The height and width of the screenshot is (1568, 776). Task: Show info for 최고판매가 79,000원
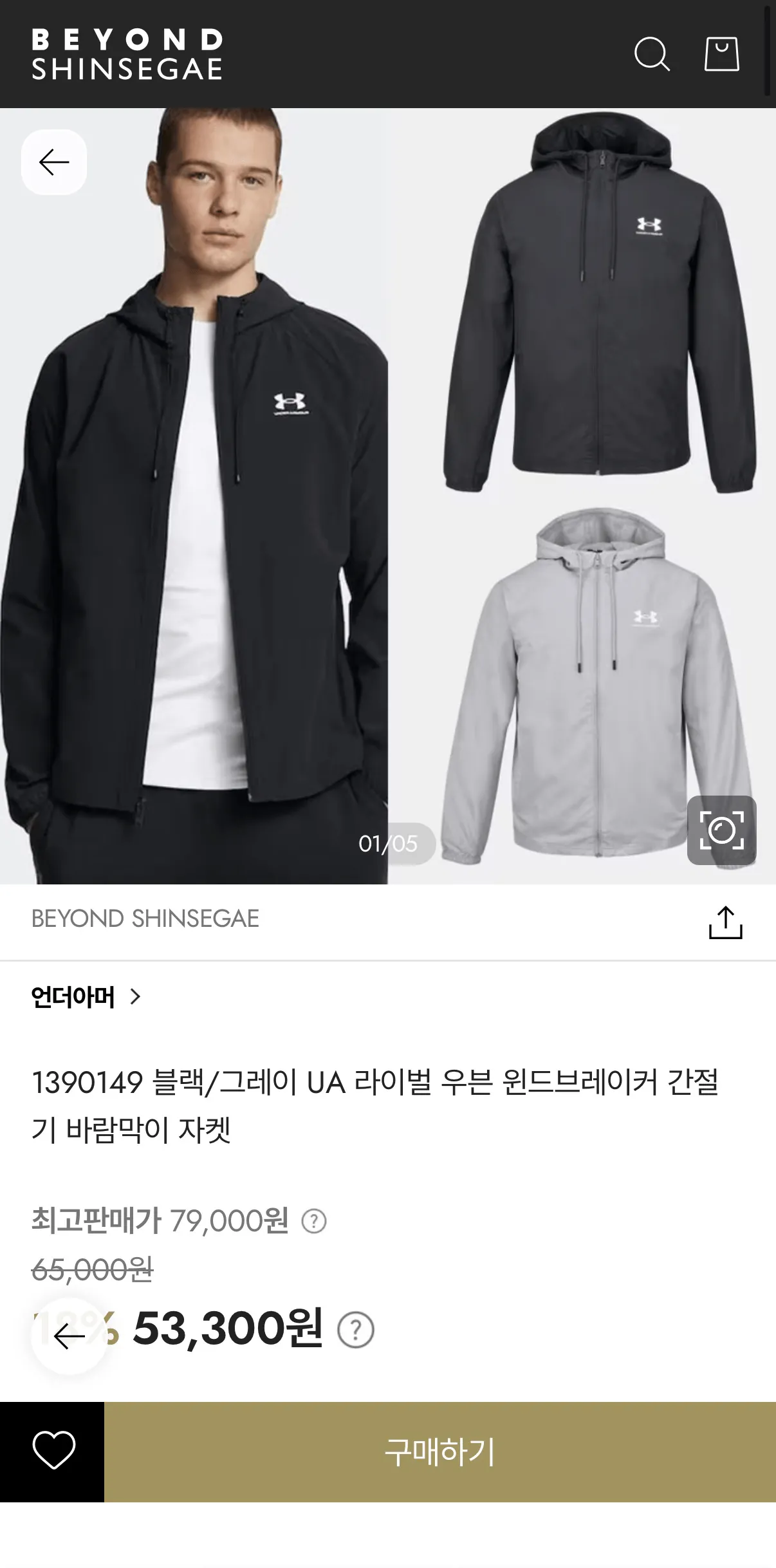pos(314,1221)
